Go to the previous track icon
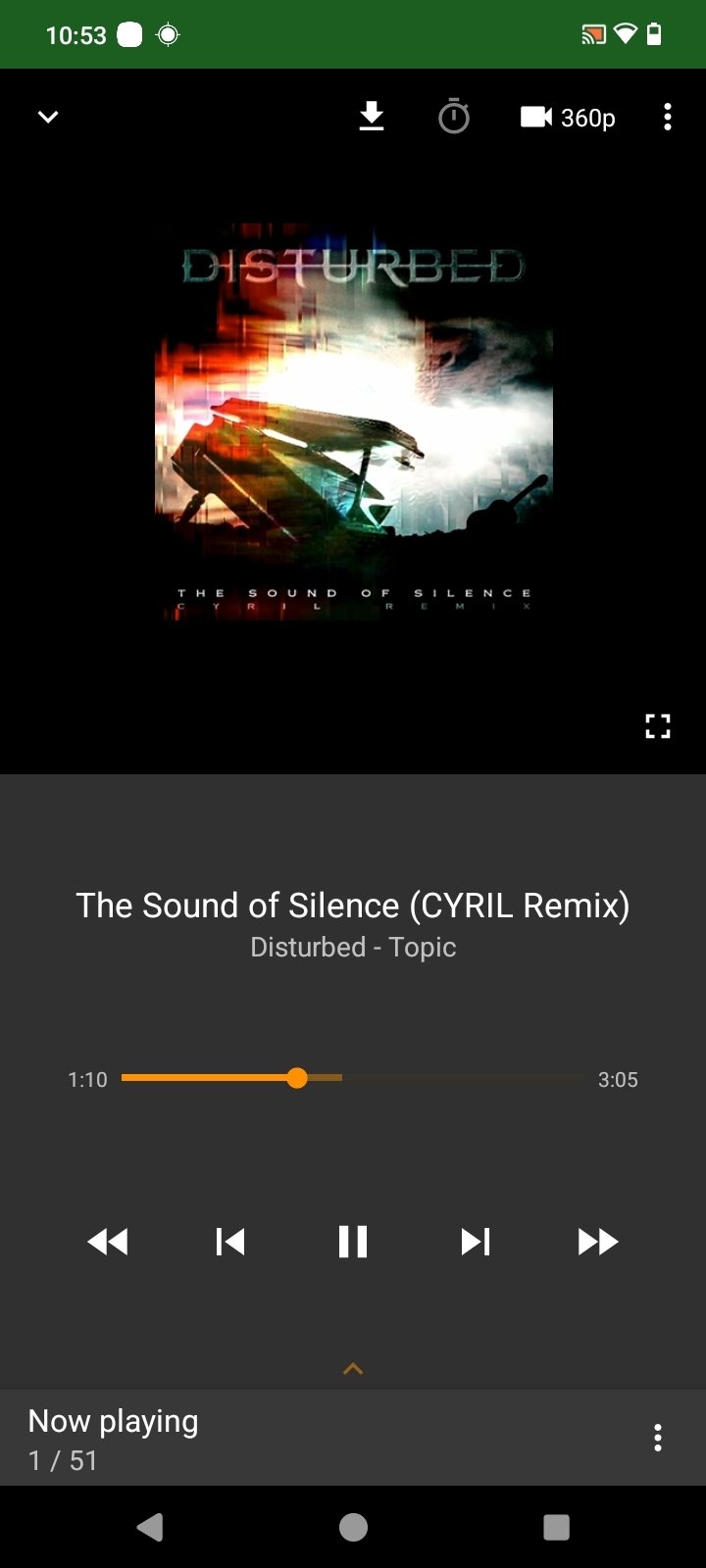Viewport: 706px width, 1568px height. click(x=230, y=1242)
